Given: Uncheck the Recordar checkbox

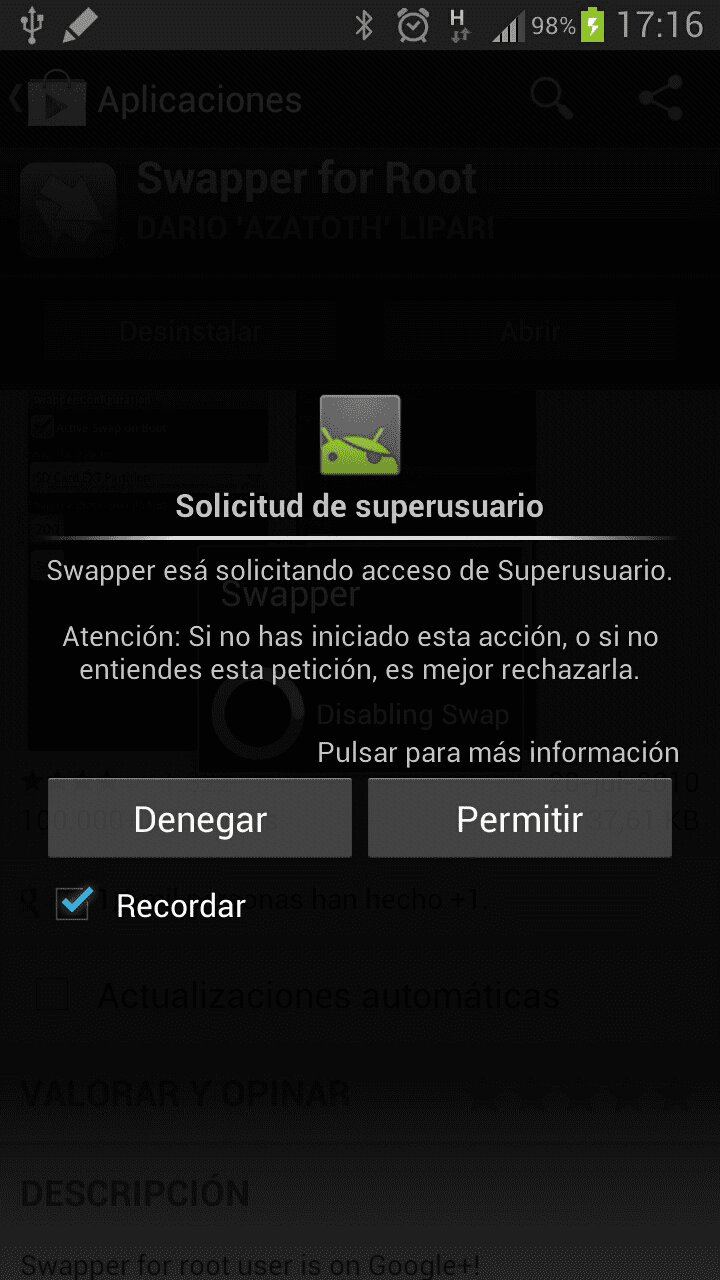Looking at the screenshot, I should click(74, 904).
